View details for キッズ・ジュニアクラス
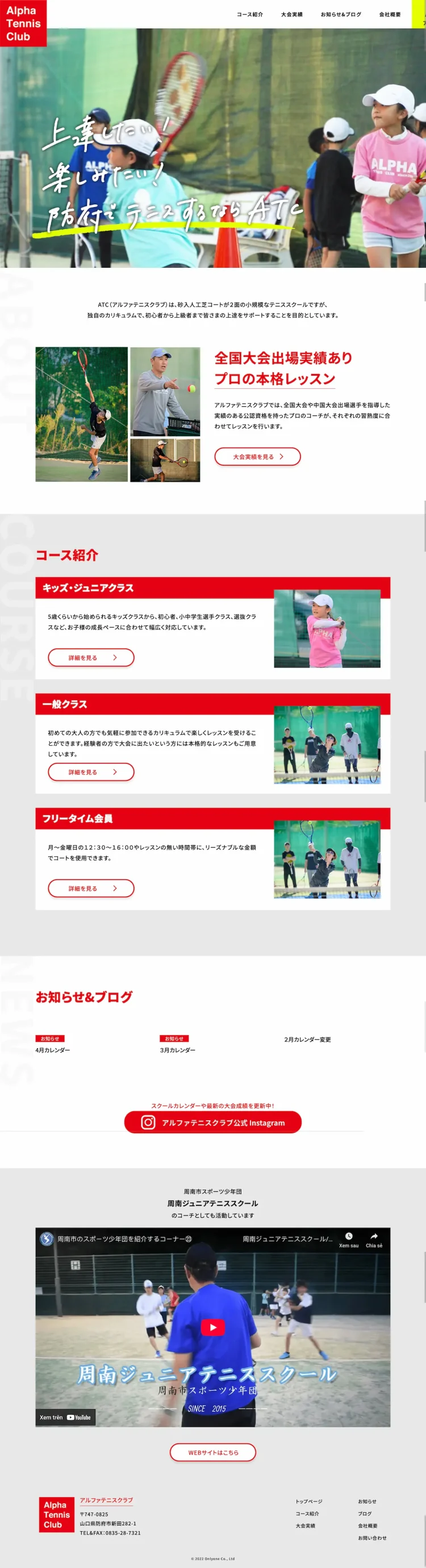This screenshot has width=426, height=1568. pos(91,657)
